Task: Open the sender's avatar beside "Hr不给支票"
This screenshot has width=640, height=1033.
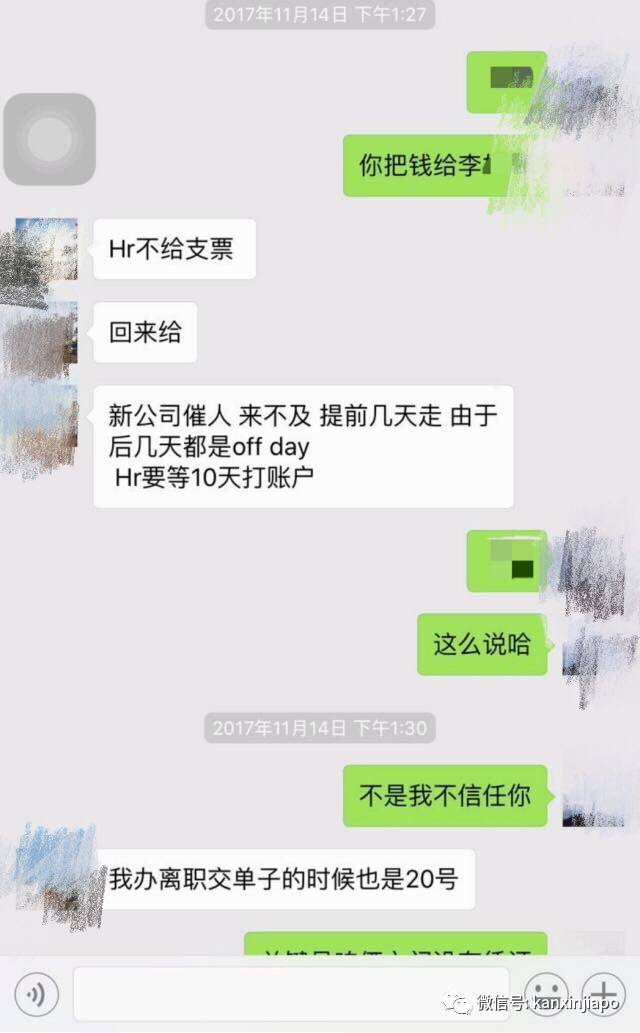Action: pos(44,250)
